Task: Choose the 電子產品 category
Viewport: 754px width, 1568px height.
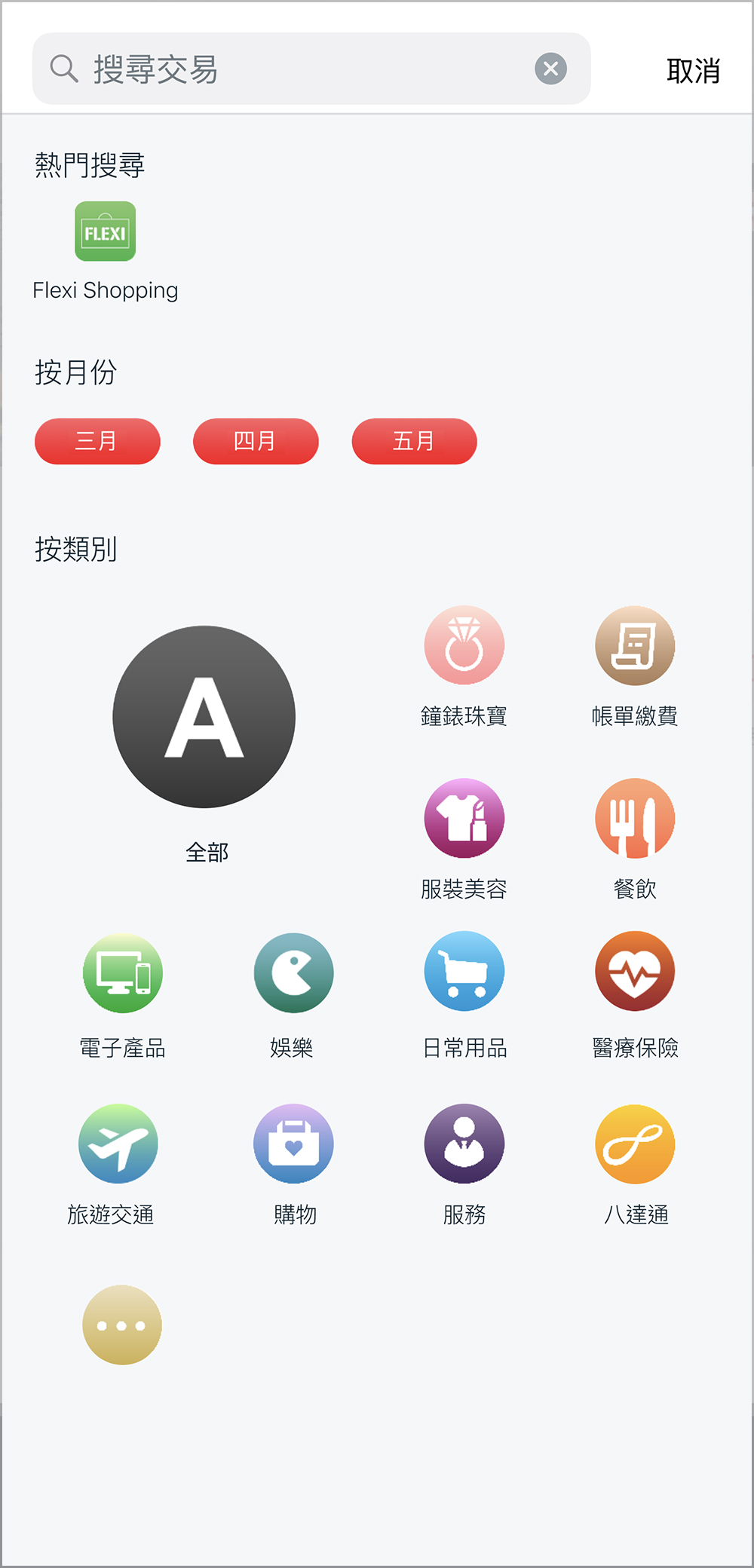Action: tap(123, 973)
